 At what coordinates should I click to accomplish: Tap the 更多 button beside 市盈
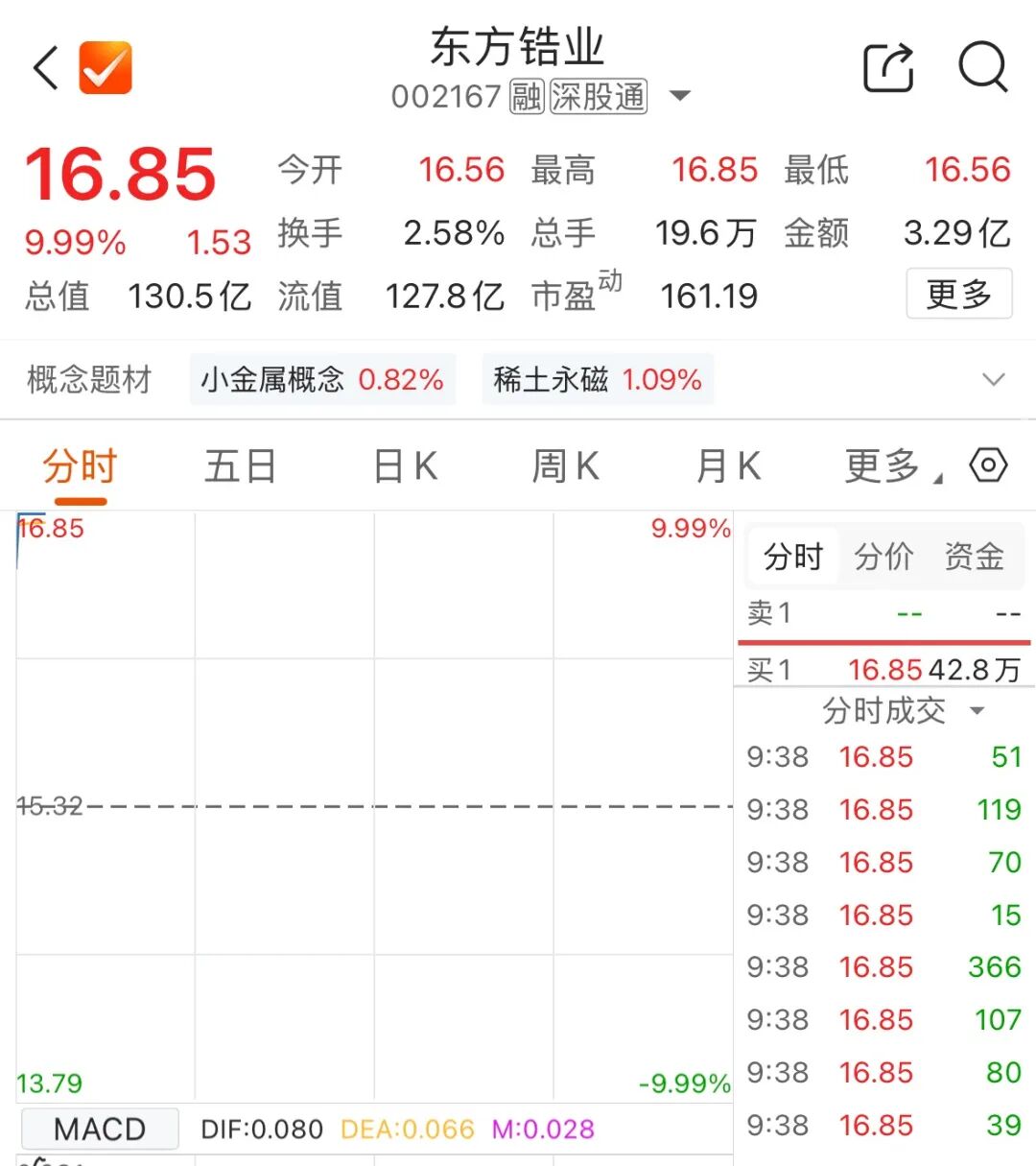tap(959, 294)
